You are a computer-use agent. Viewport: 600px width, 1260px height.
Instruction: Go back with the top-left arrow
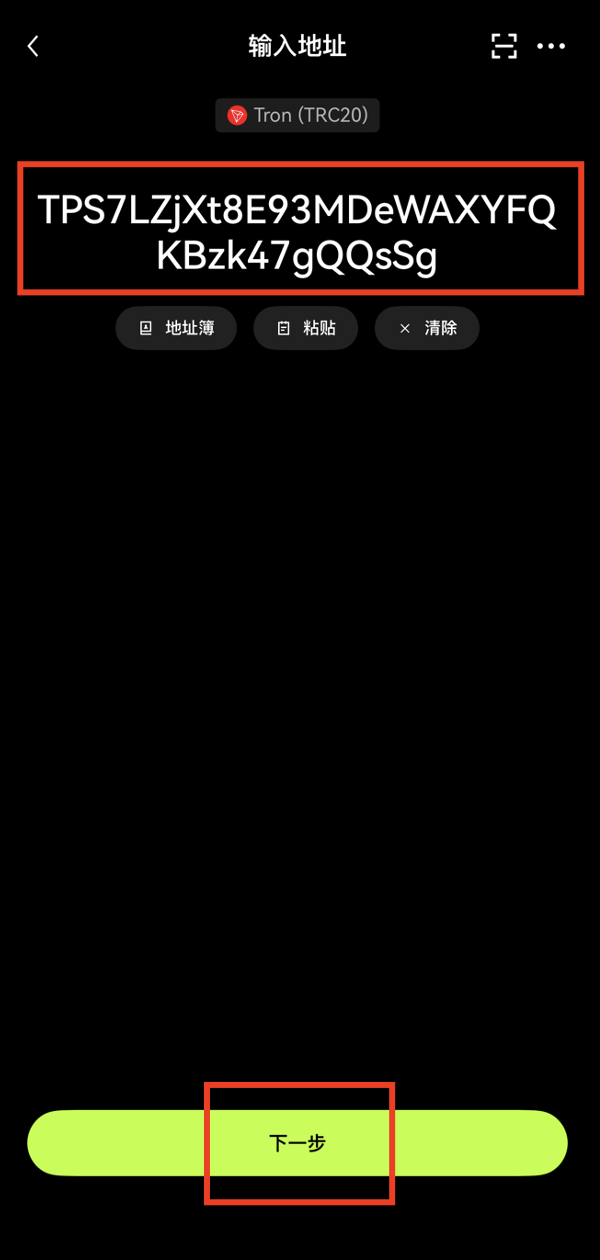(x=33, y=46)
